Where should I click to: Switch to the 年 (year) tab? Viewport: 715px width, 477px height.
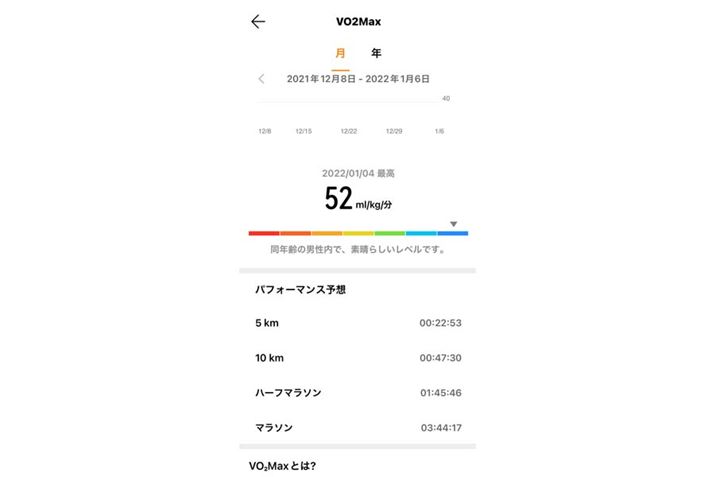coord(376,53)
